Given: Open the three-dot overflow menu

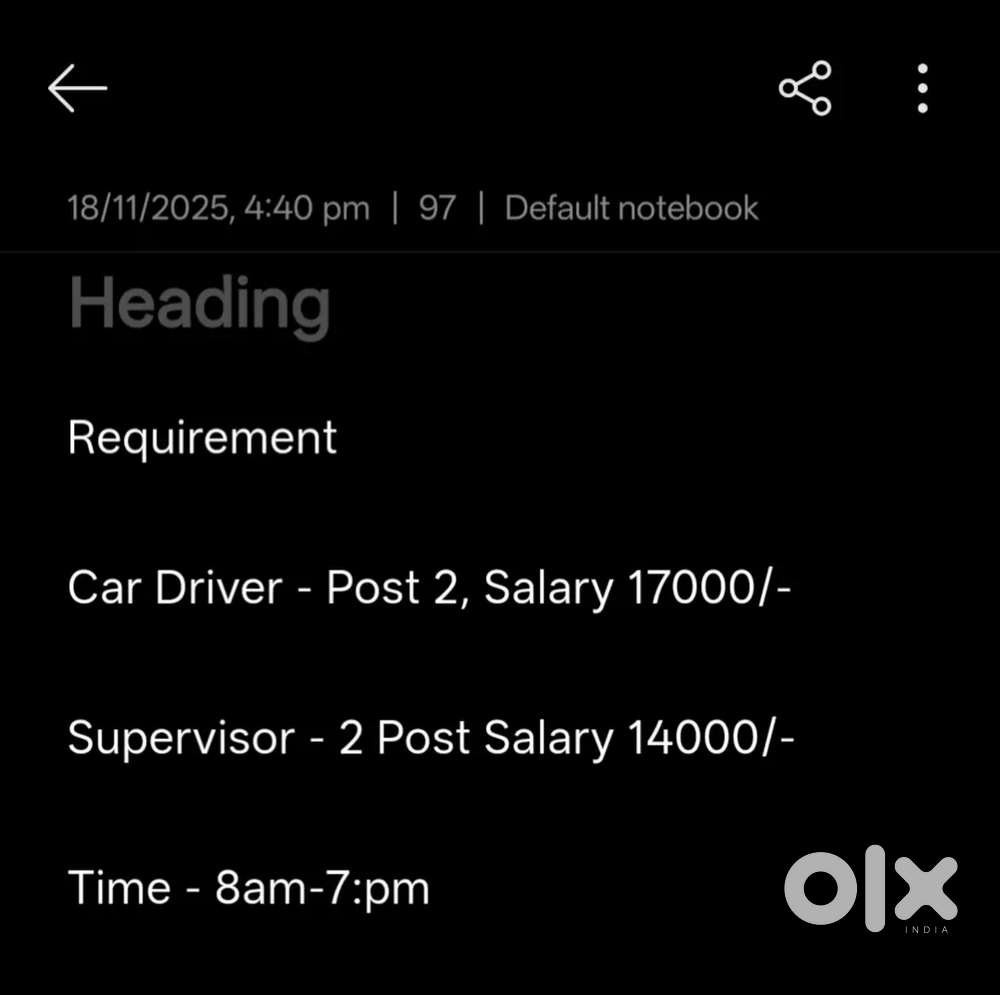Looking at the screenshot, I should (x=922, y=88).
